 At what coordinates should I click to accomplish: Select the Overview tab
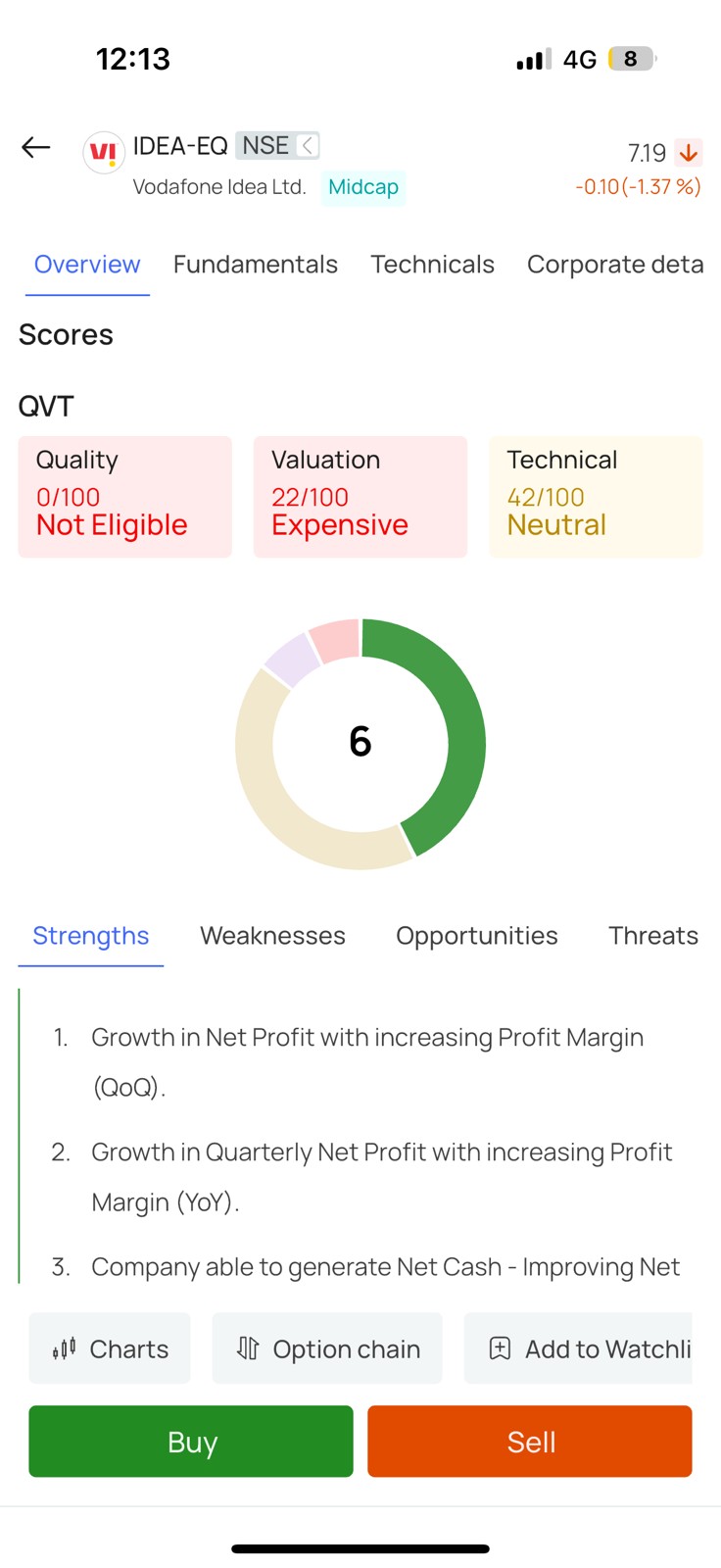tap(87, 265)
